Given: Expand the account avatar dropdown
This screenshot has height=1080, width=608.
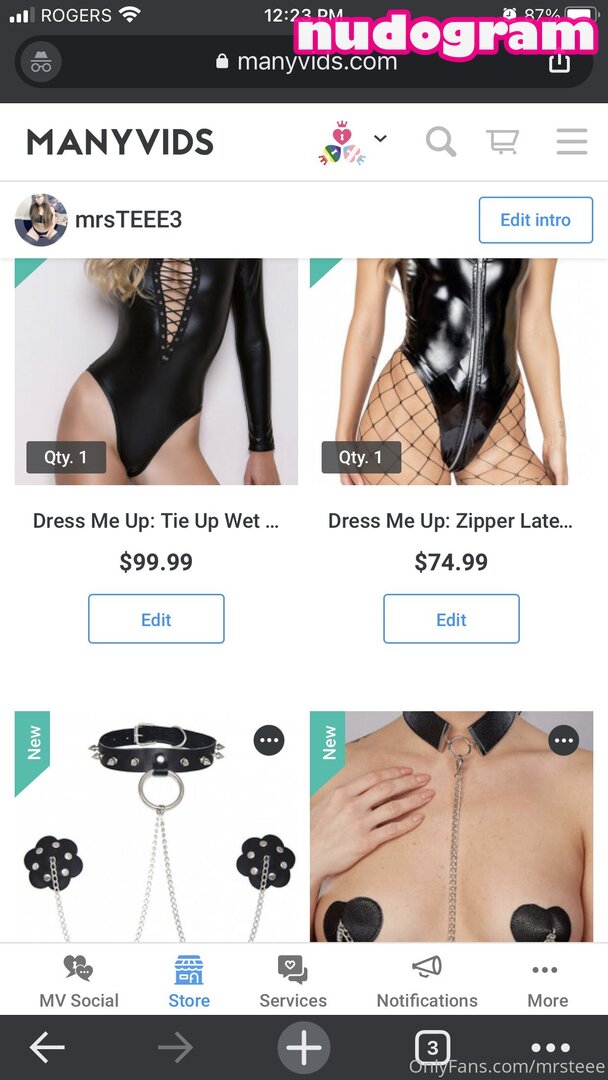Looking at the screenshot, I should point(353,142).
